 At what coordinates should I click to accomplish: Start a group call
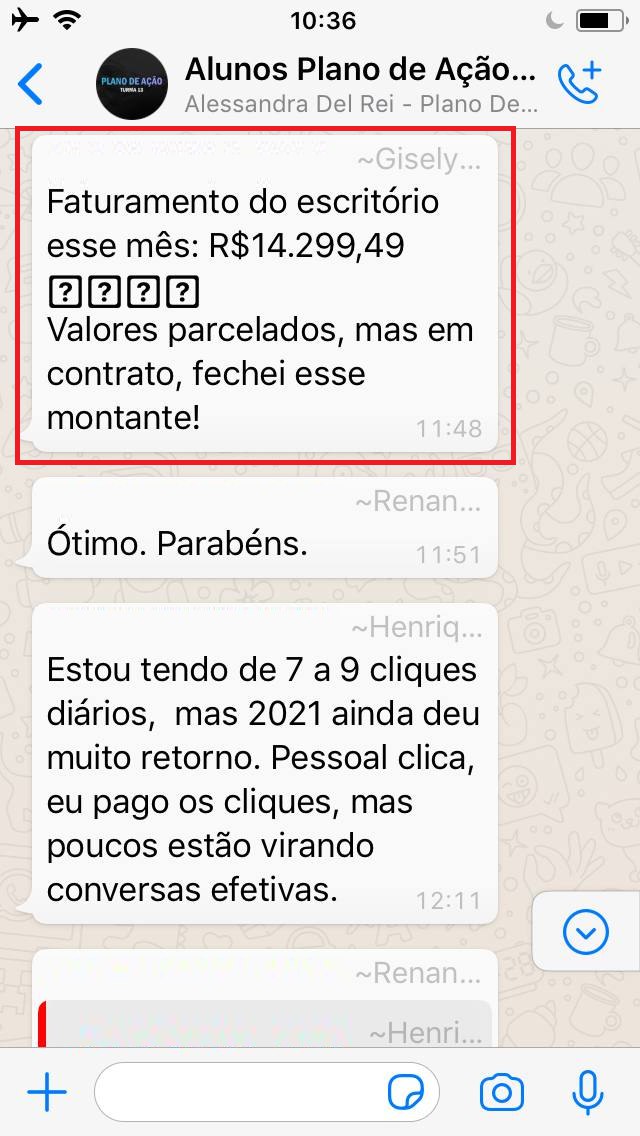tap(580, 84)
